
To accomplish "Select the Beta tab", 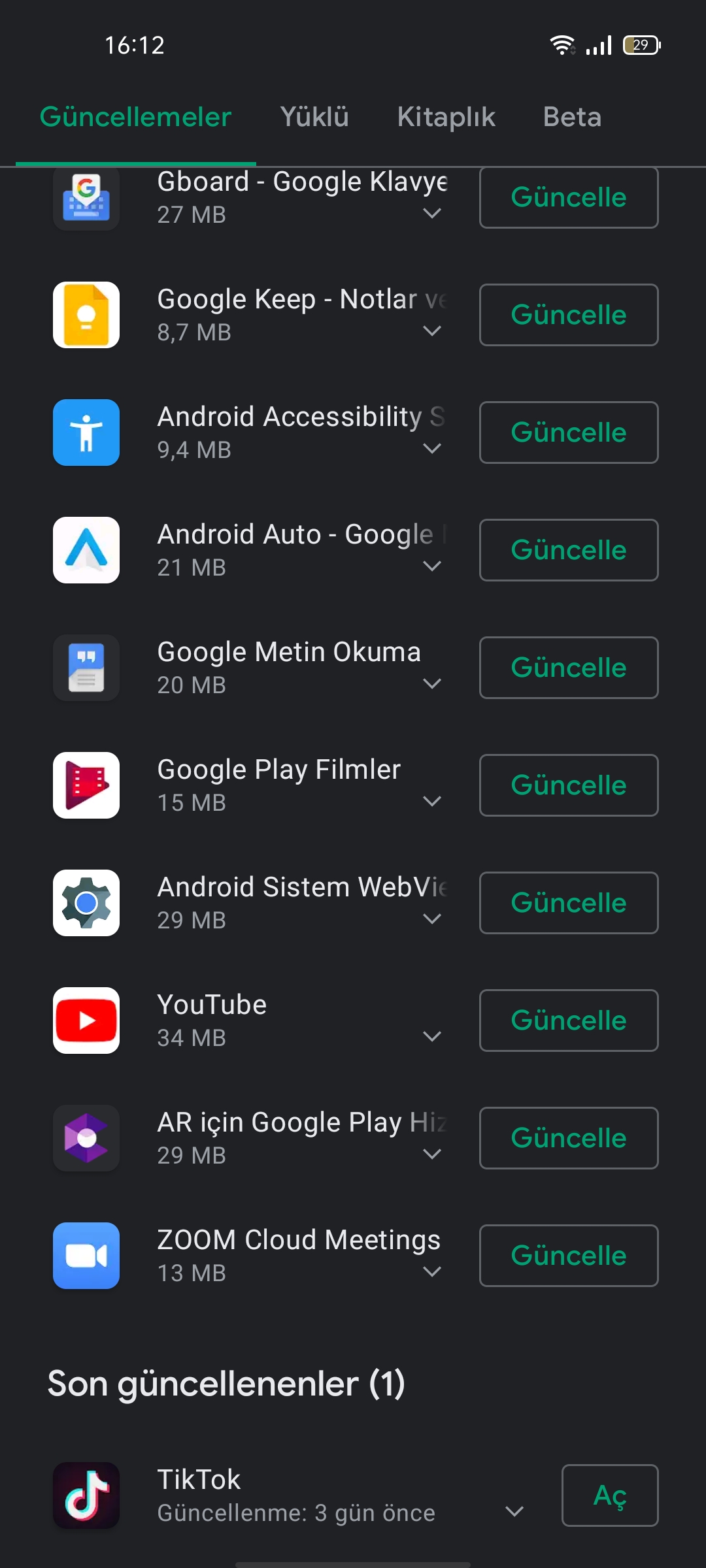I will (572, 117).
